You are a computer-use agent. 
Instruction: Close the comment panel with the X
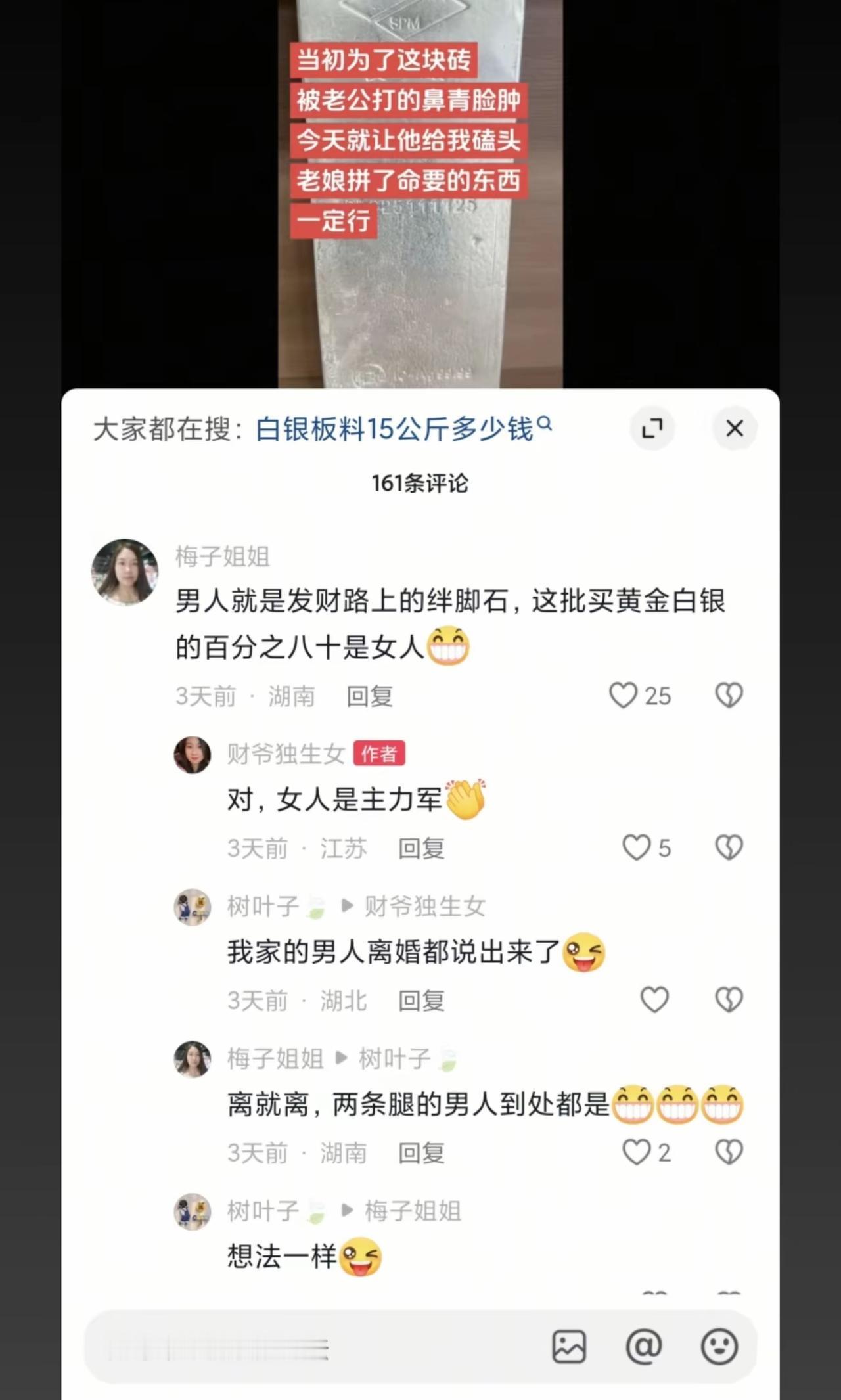(734, 428)
